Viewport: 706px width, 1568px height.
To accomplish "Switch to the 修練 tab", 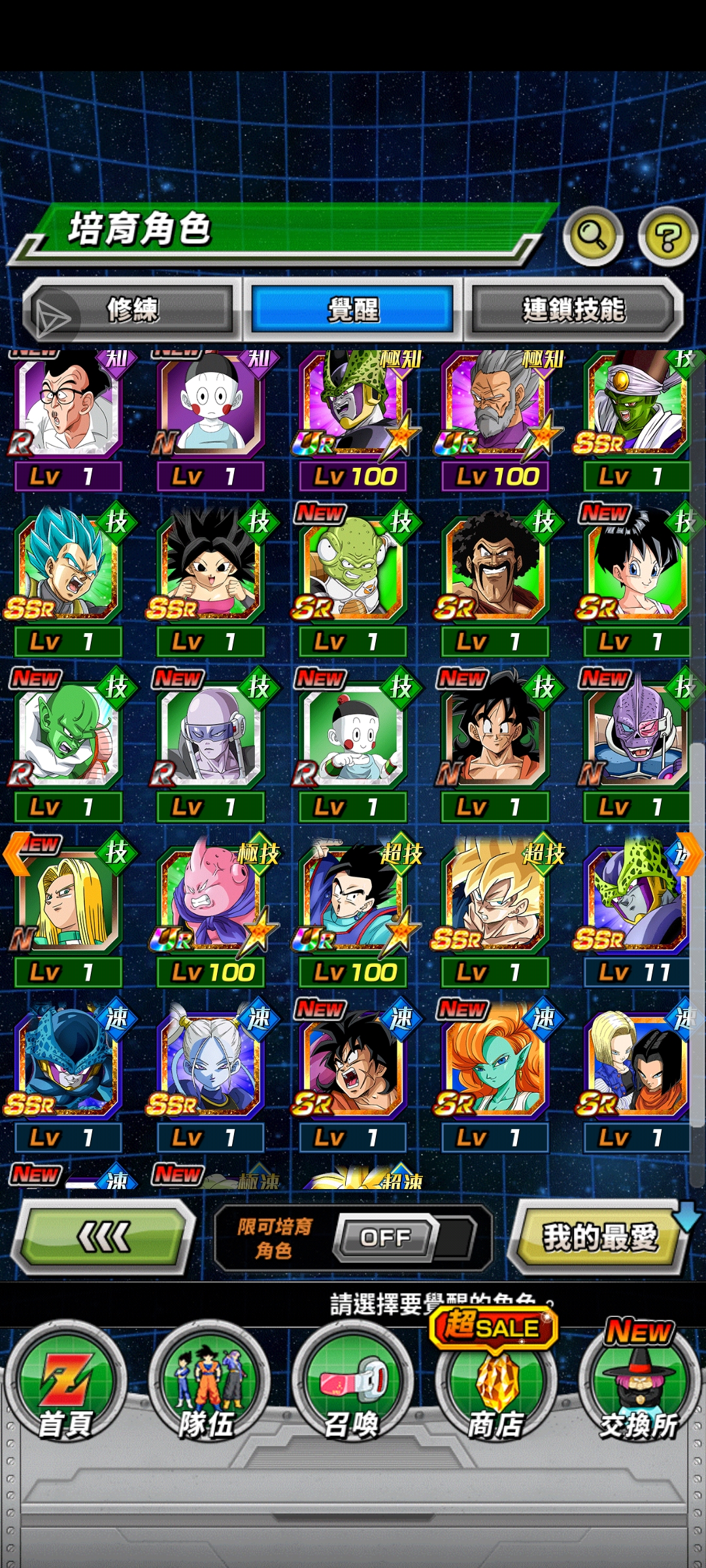I will [x=133, y=309].
